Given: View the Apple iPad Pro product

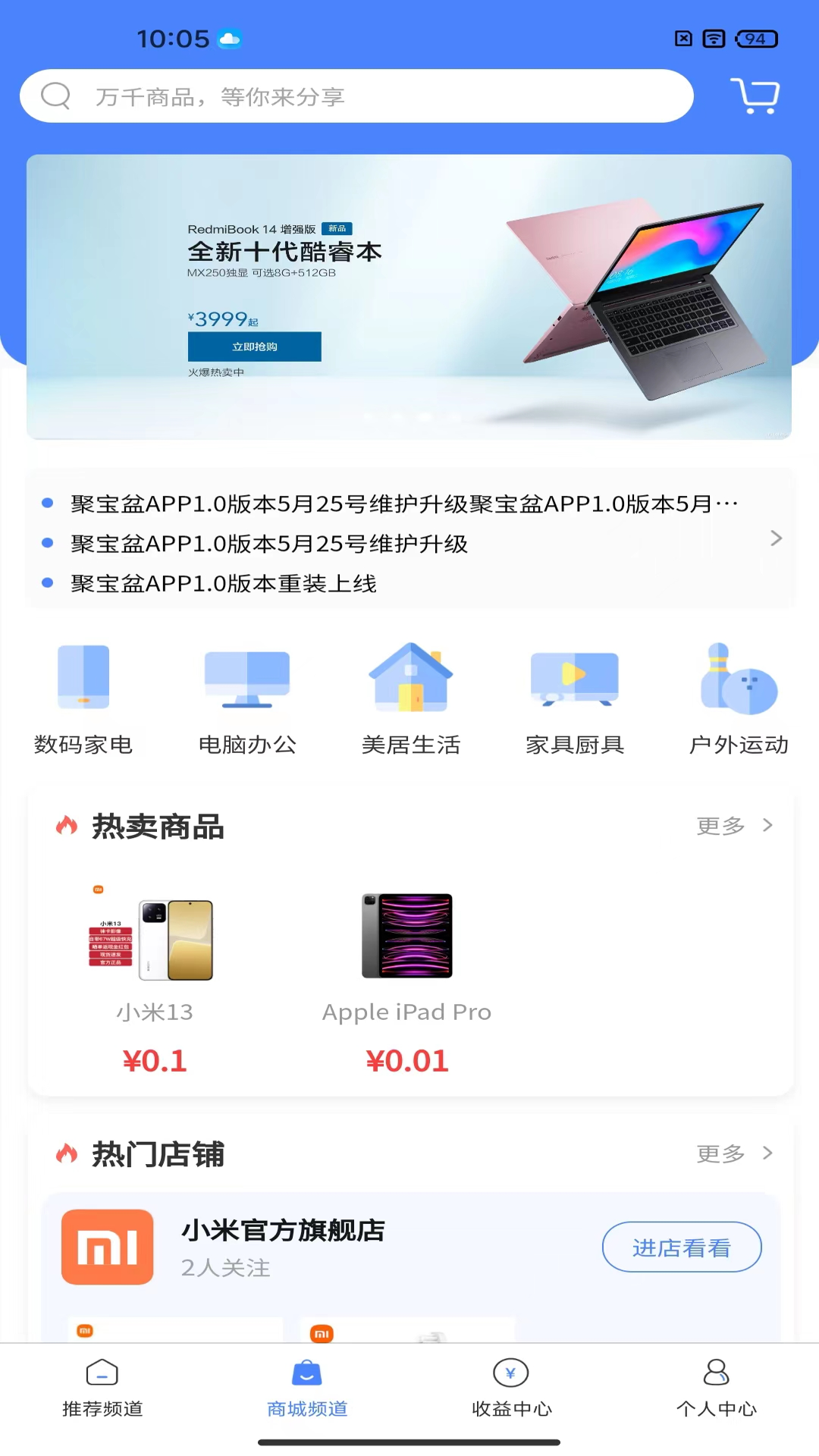Looking at the screenshot, I should 407,936.
